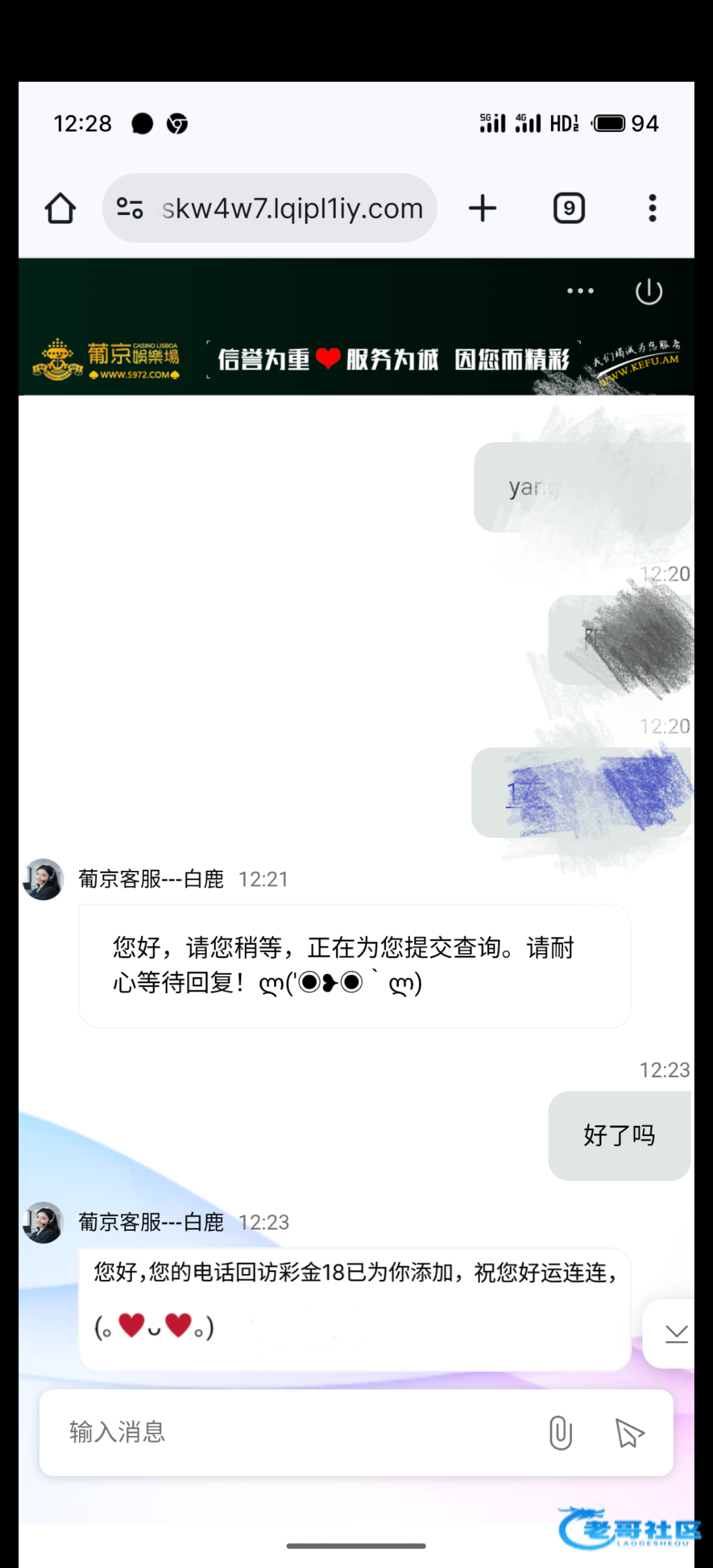This screenshot has width=713, height=1568.
Task: Open the chat's three-dot options menu
Action: [x=580, y=291]
